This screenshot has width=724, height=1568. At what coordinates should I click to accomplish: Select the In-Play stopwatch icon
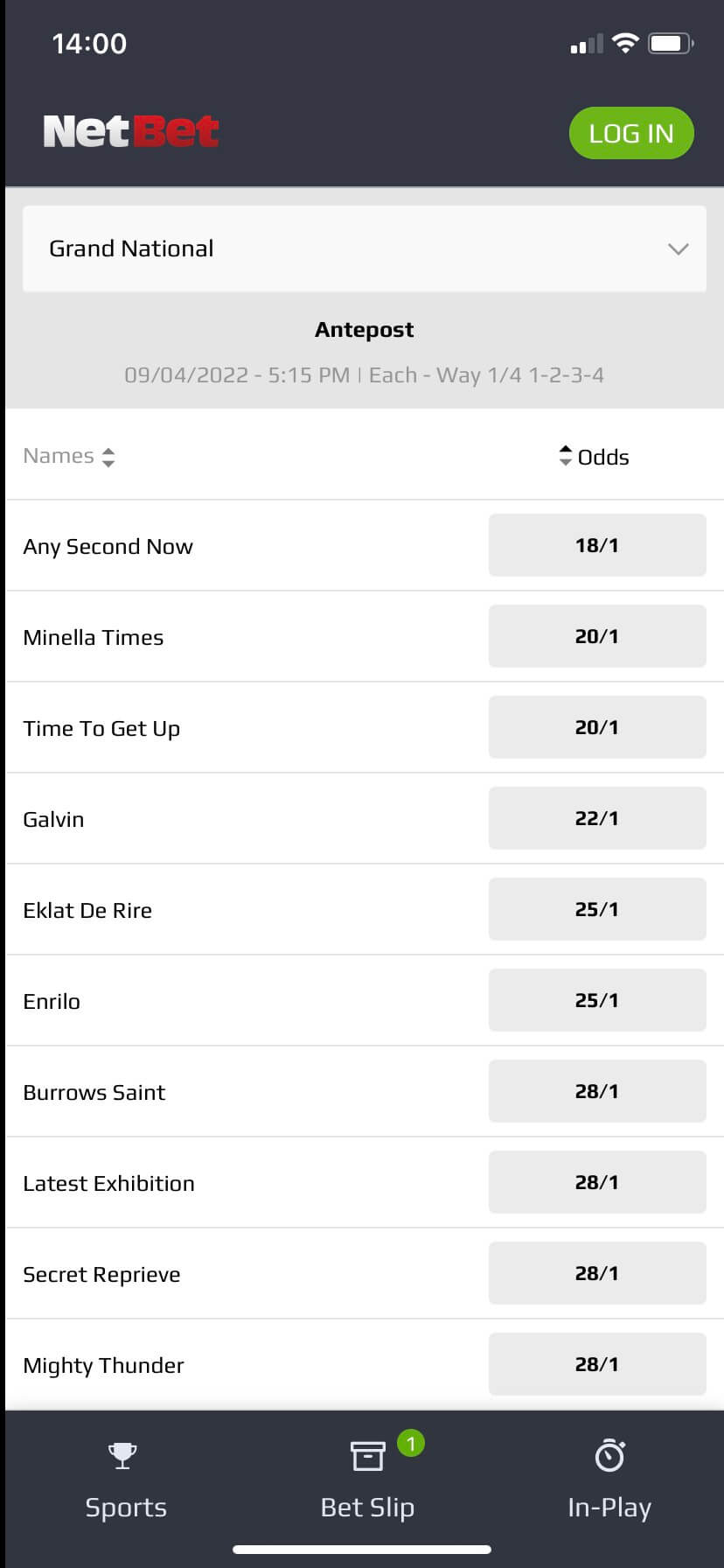click(609, 1455)
